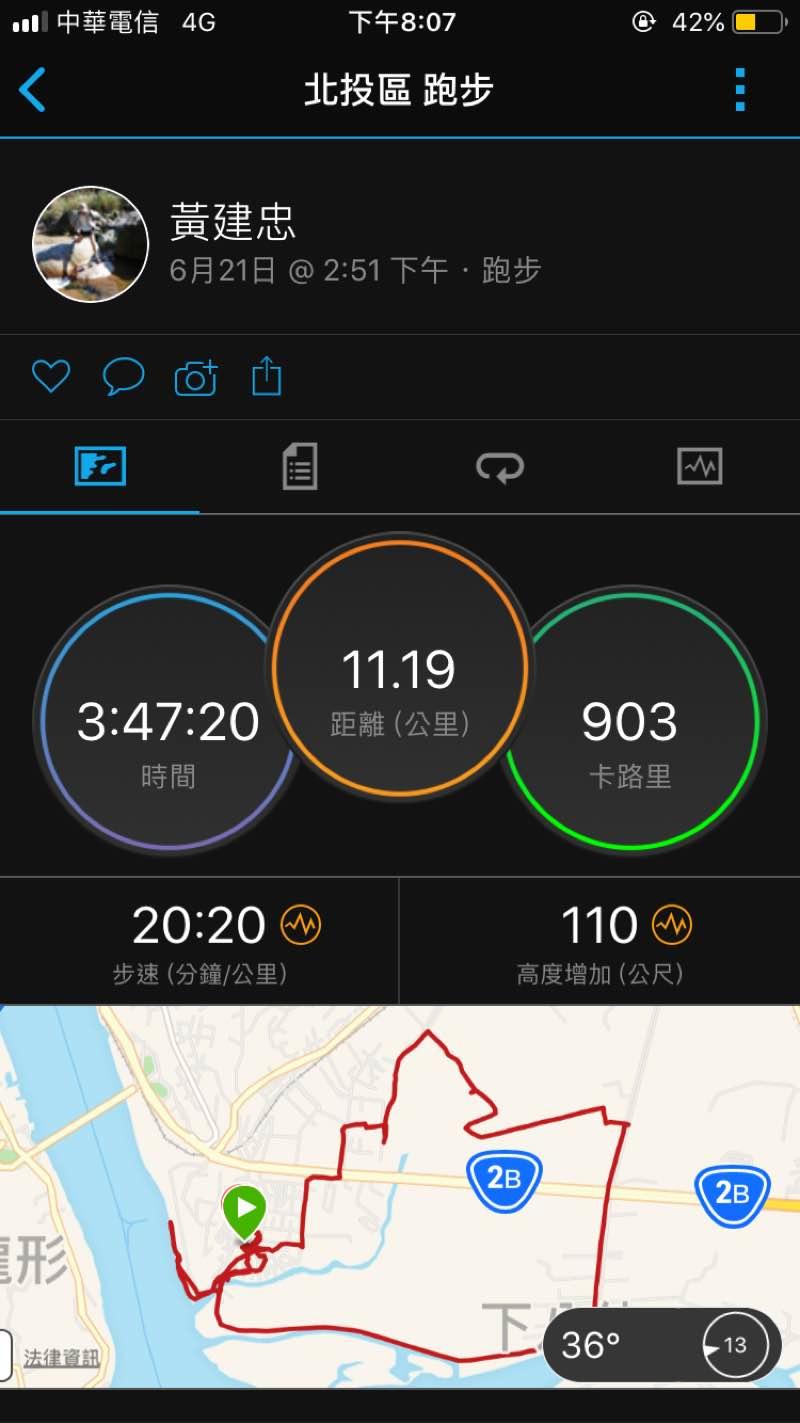Open 黃建忠's profile picture
Image resolution: width=800 pixels, height=1423 pixels.
(x=91, y=244)
